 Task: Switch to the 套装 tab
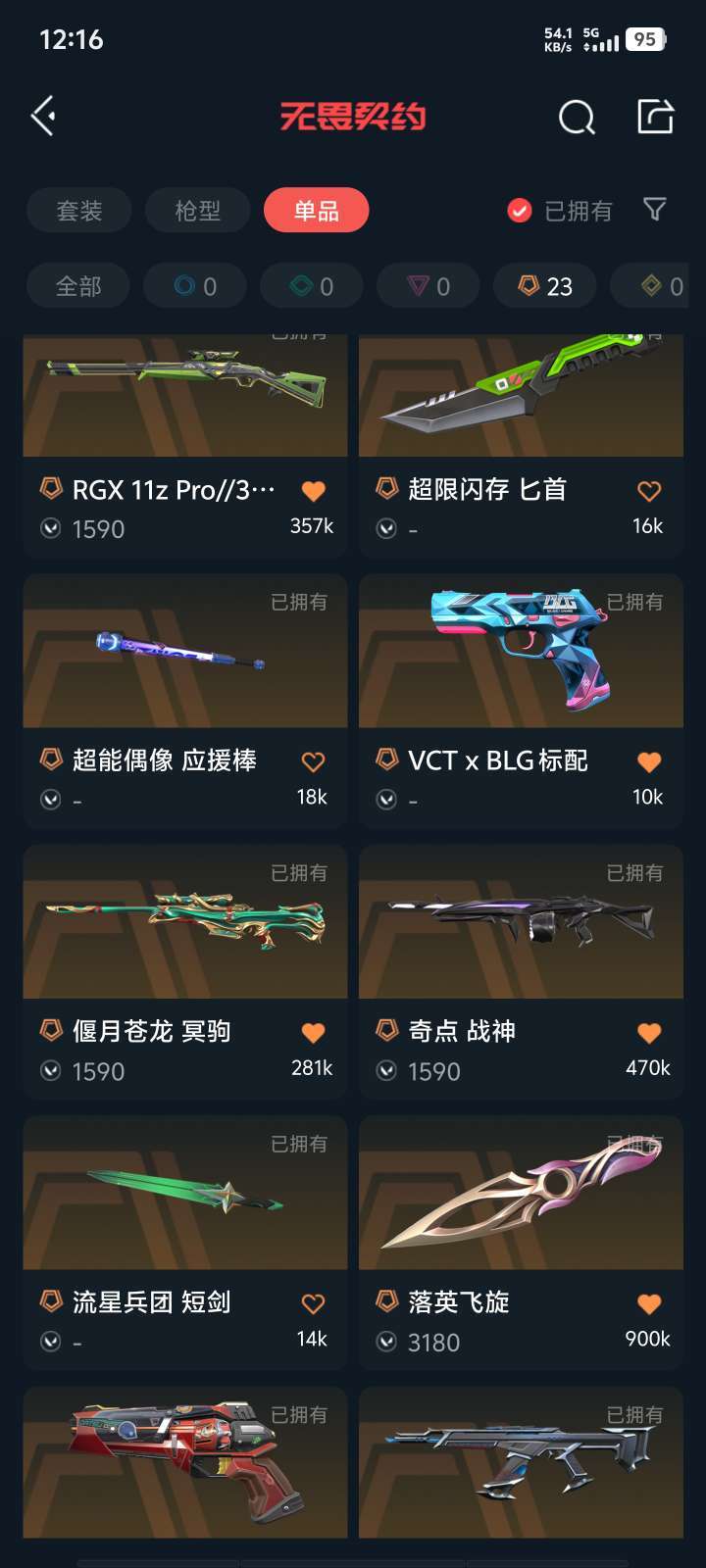pyautogui.click(x=79, y=211)
